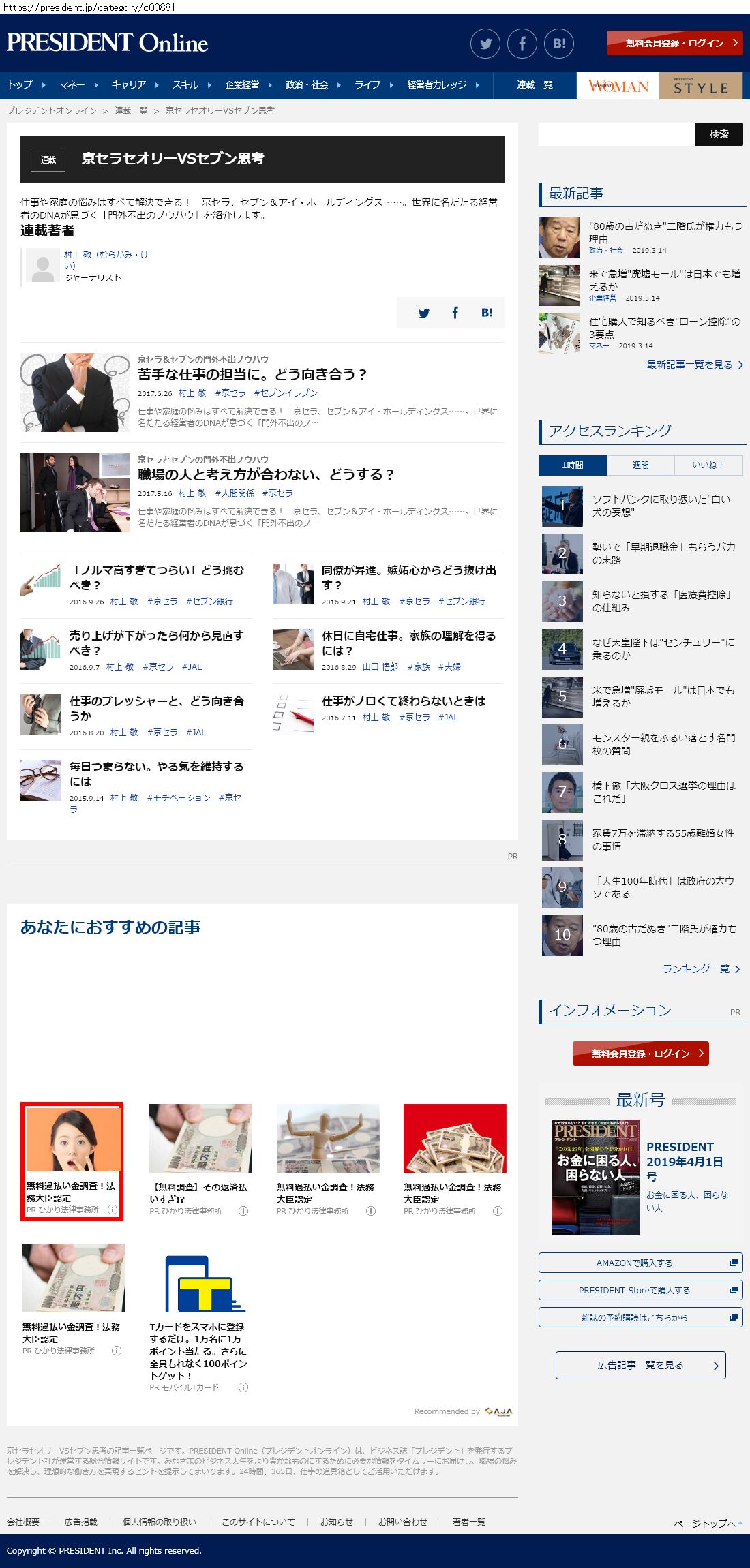Open the Tカード recommended ad tile
The width and height of the screenshot is (750, 1568).
click(x=198, y=1317)
